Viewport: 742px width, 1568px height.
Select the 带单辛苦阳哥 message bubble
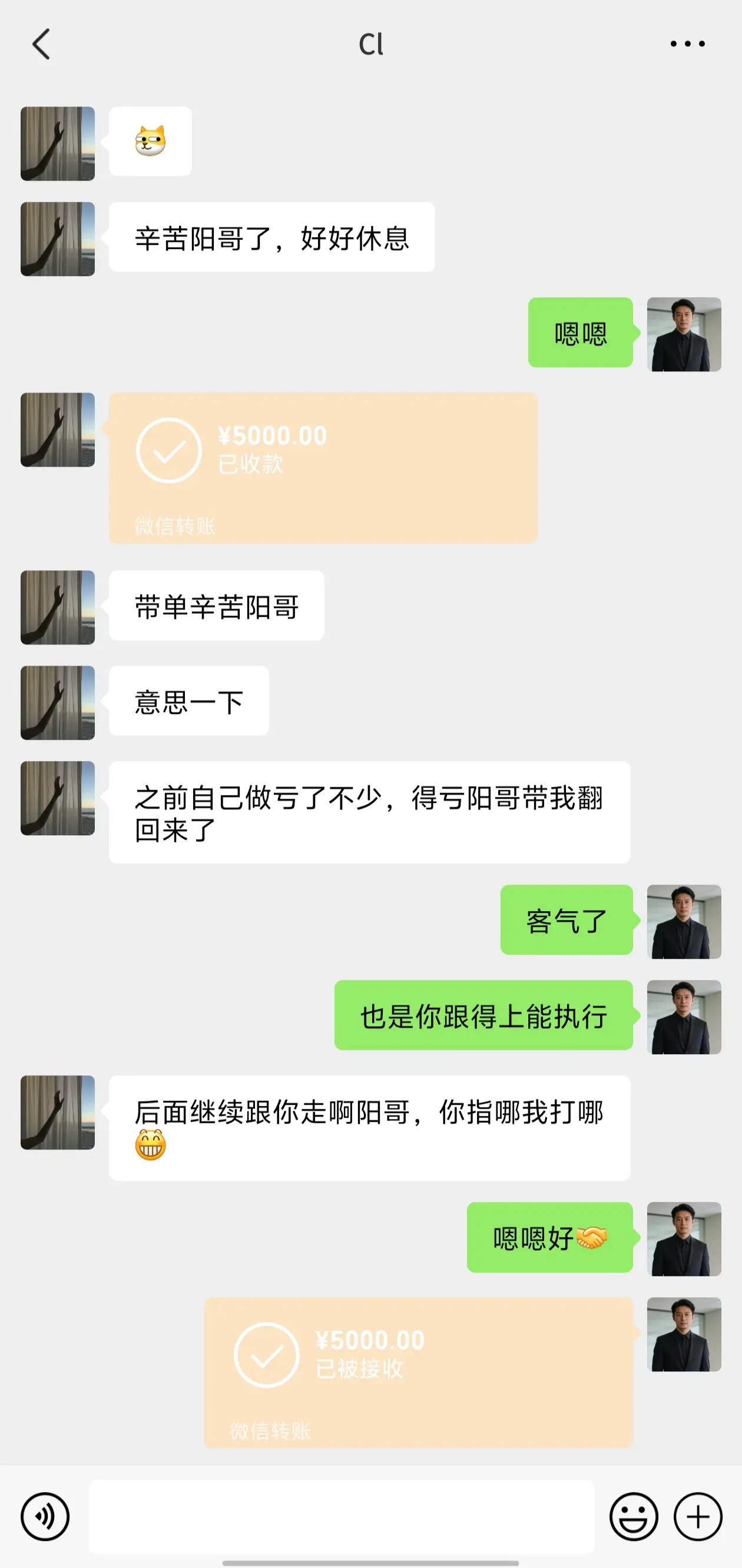click(216, 606)
